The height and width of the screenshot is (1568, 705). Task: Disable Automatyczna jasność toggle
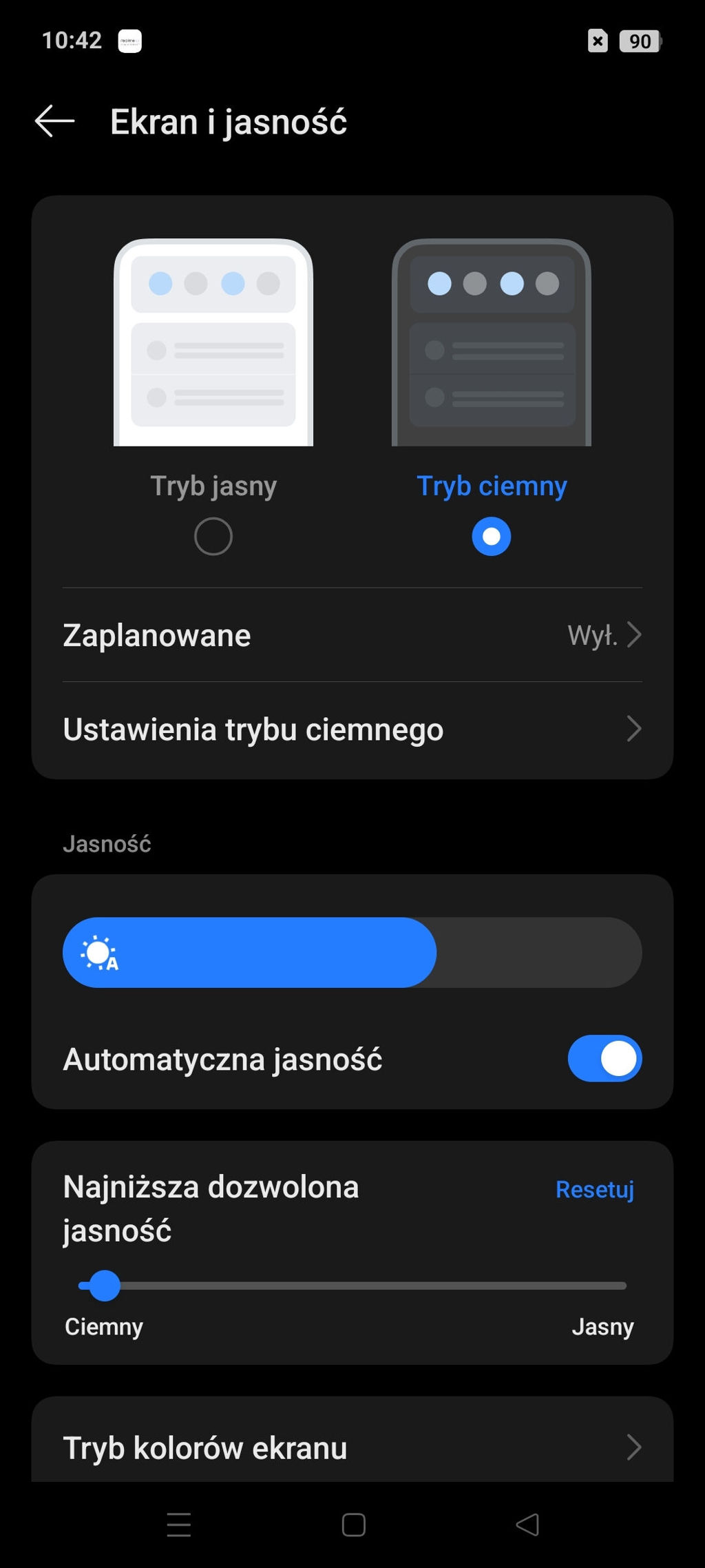point(604,1059)
